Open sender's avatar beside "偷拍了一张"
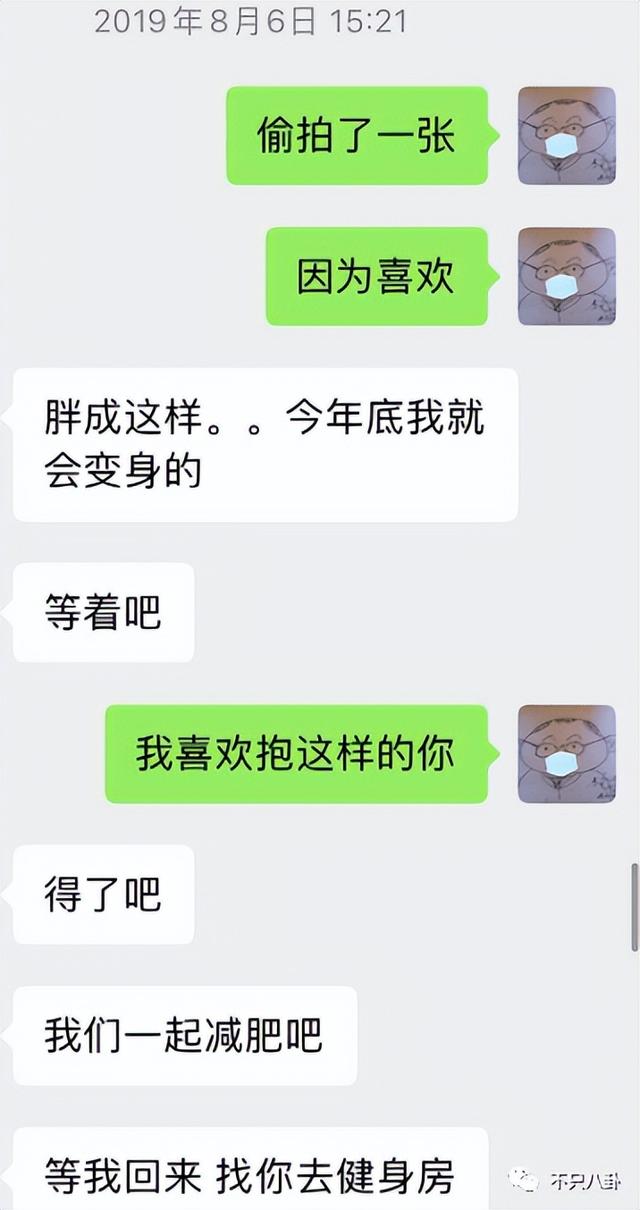Screen dimensions: 640x1210 click(566, 136)
